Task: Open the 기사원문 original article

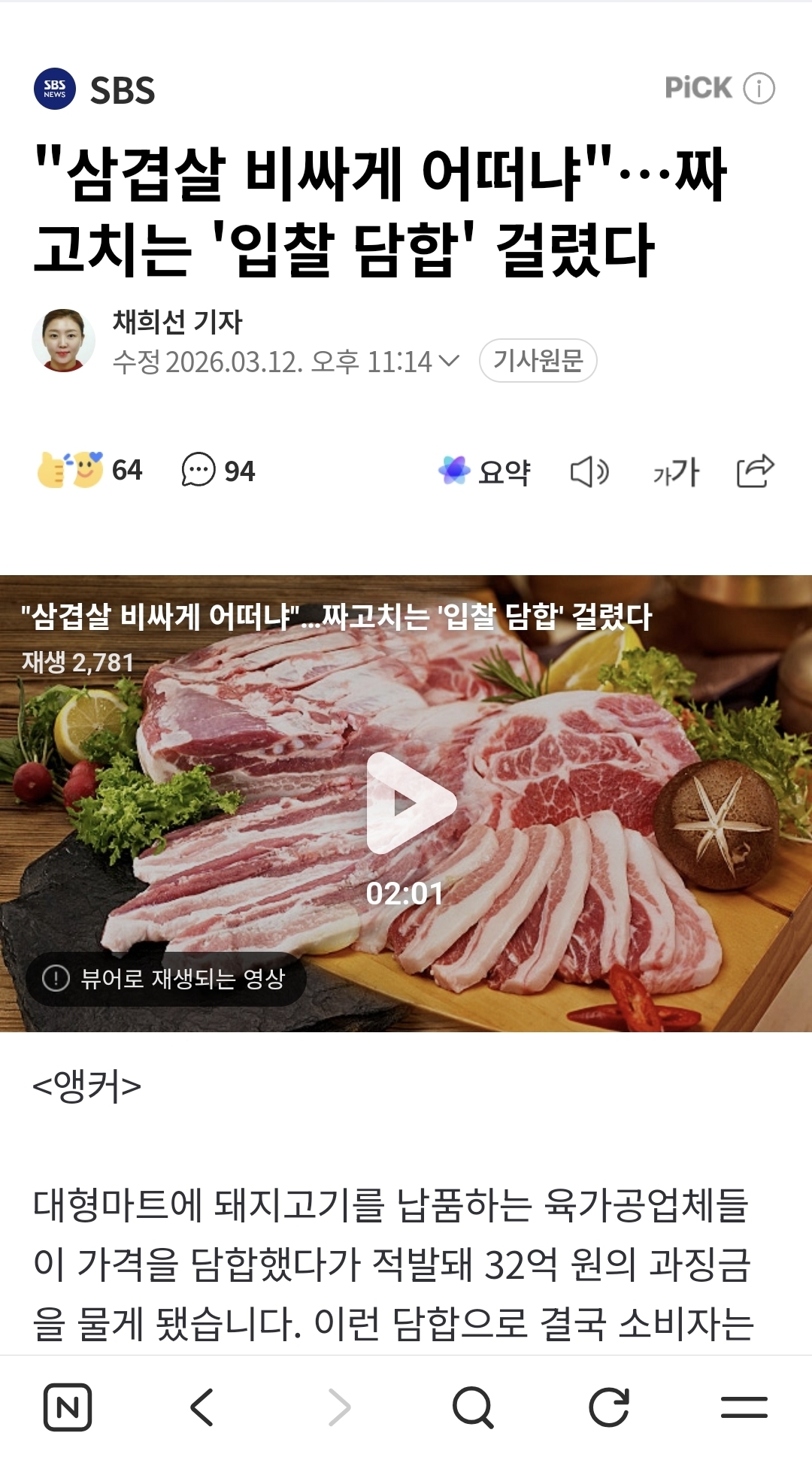Action: (x=538, y=361)
